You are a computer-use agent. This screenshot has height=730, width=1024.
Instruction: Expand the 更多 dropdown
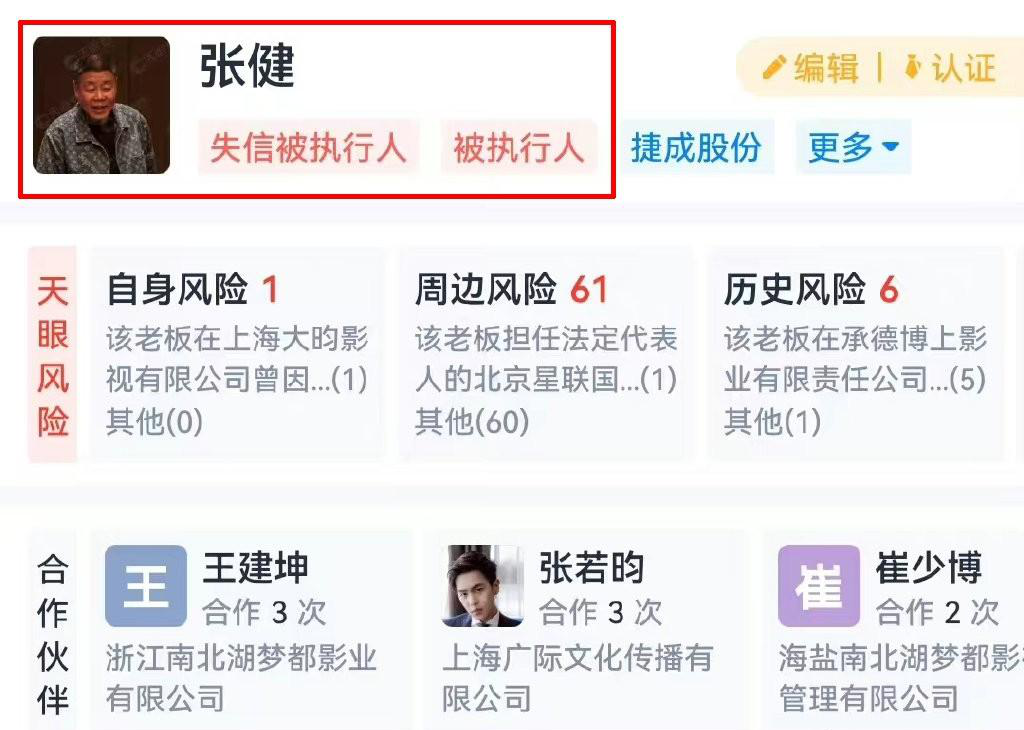(853, 148)
